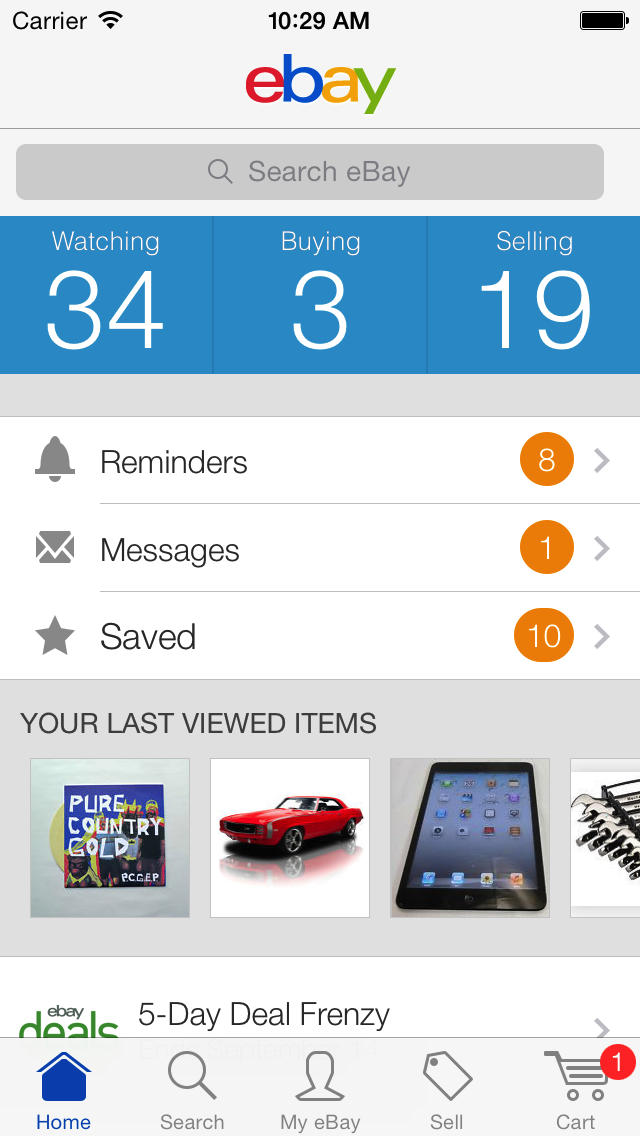View the Pure Country Gold album item
This screenshot has width=640, height=1136.
coord(110,838)
